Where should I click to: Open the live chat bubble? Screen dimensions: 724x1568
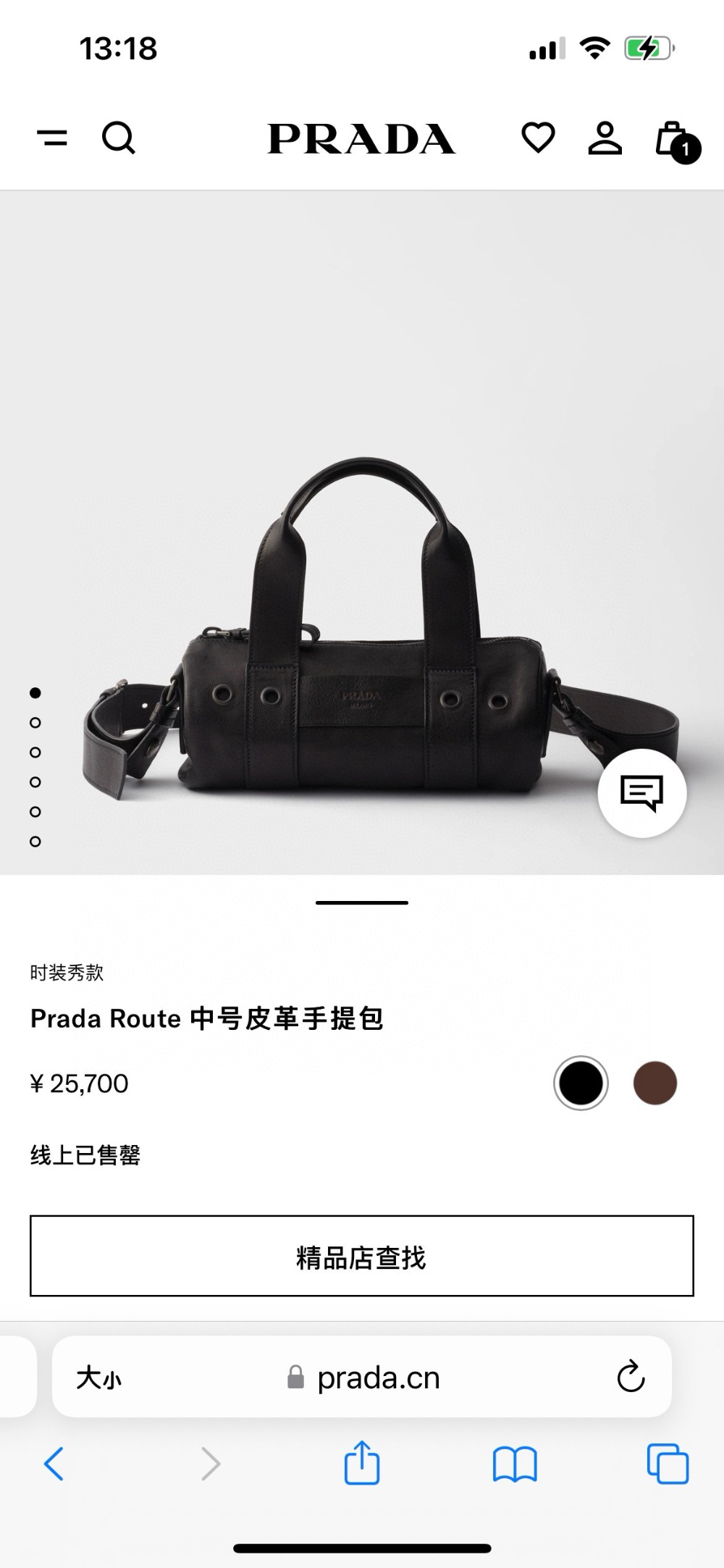641,793
